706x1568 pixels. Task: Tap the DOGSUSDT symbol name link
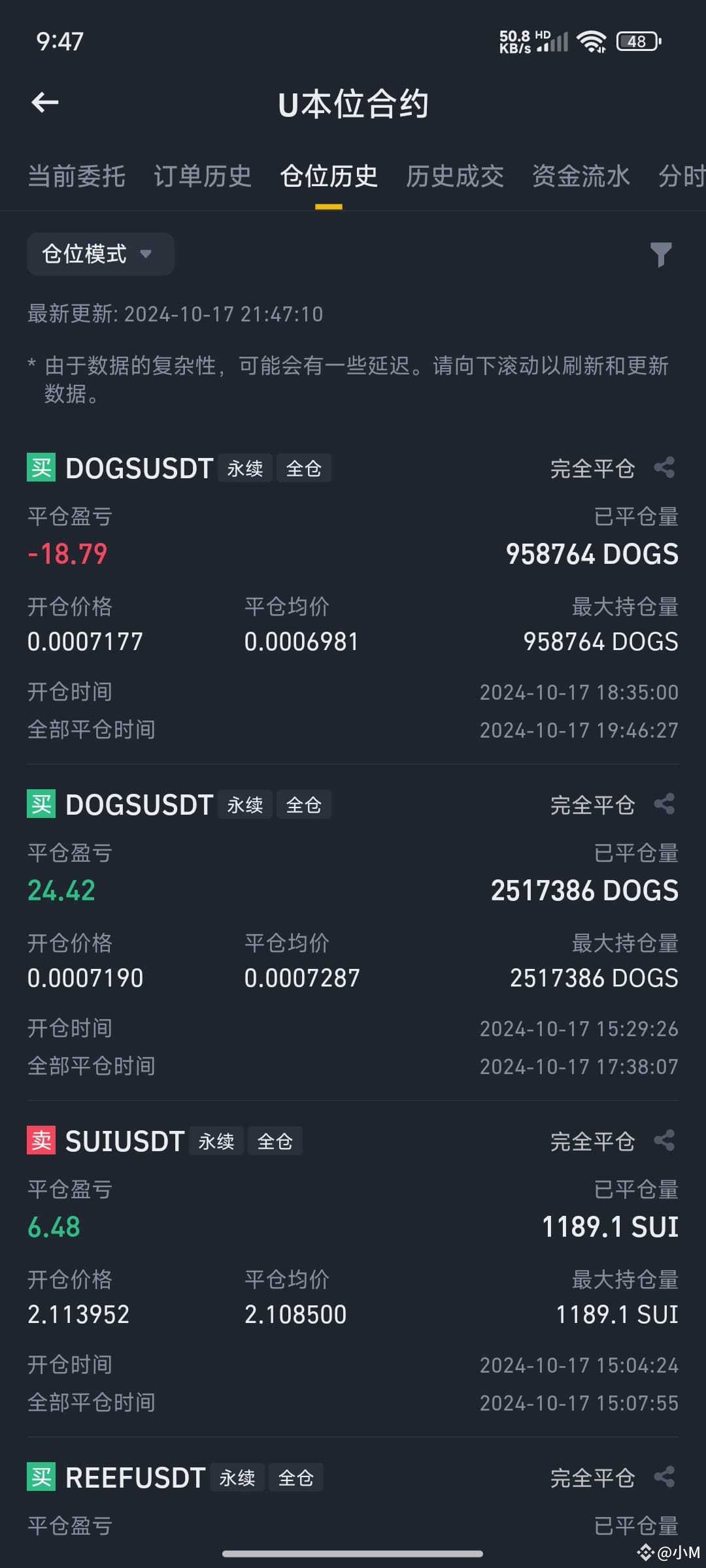click(x=139, y=467)
